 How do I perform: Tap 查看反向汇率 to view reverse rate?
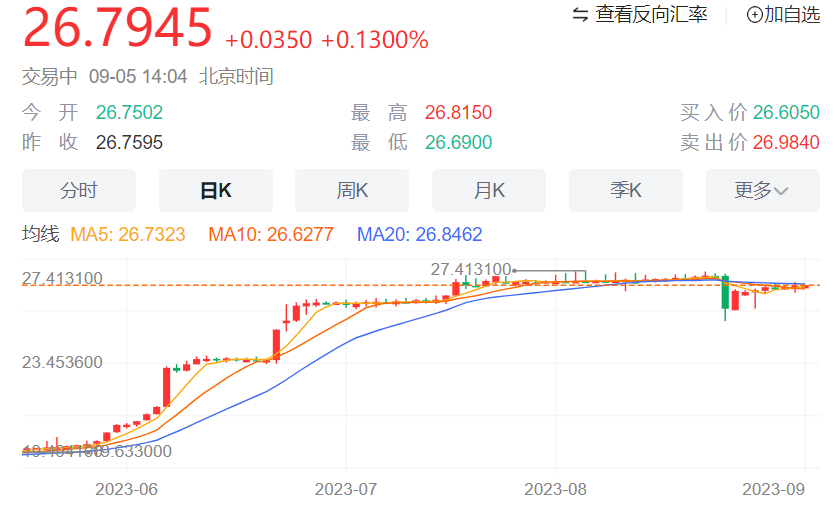pyautogui.click(x=640, y=14)
